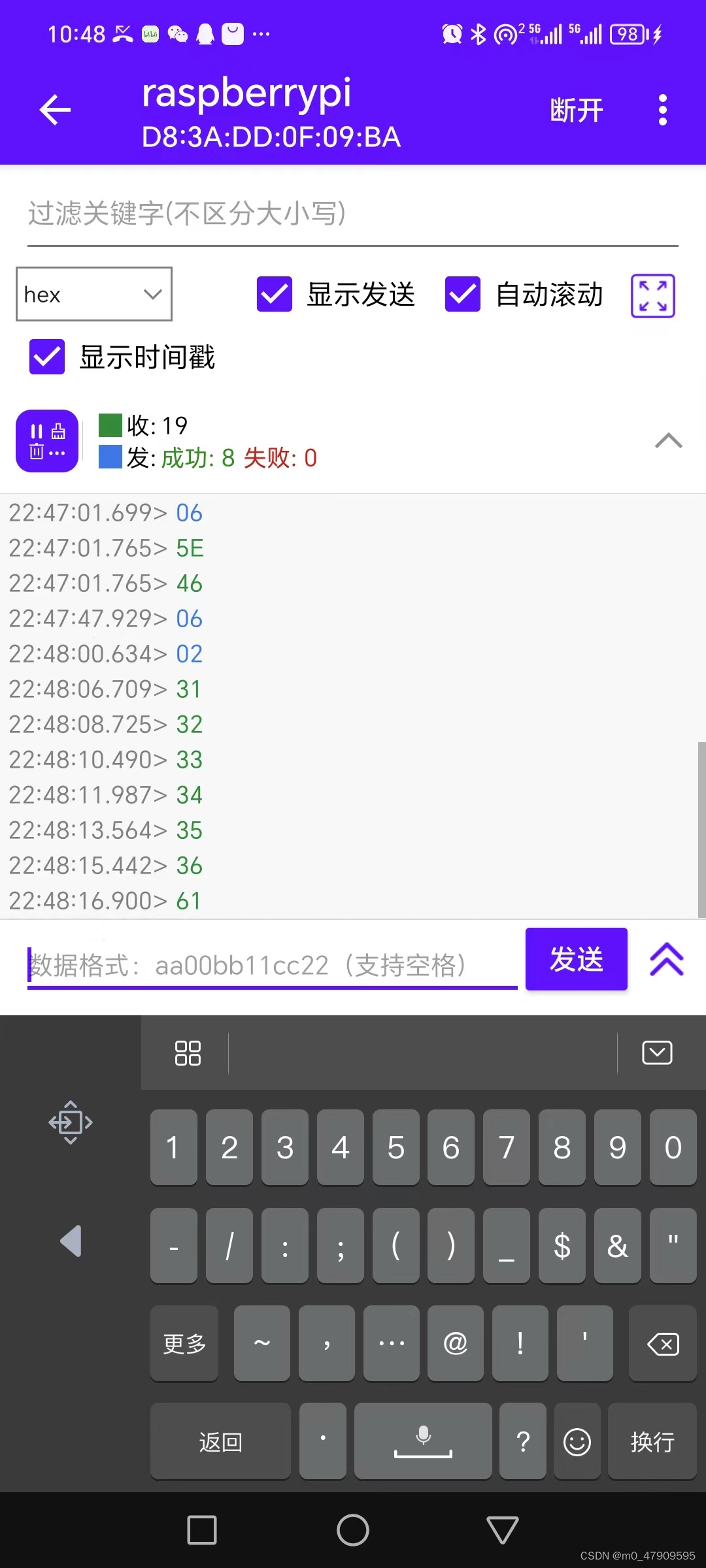Type digit 5 on the keyboard
The height and width of the screenshot is (1568, 706).
395,1147
